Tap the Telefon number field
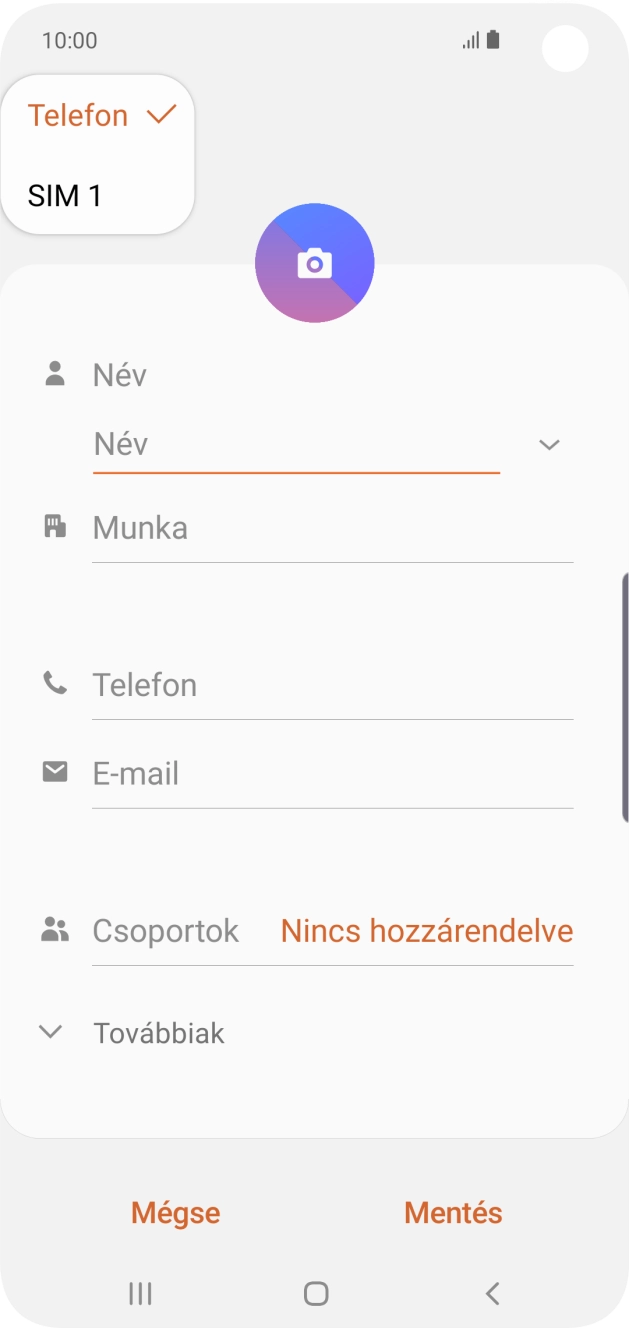Screen dimensions: 629x1328 click(x=331, y=685)
